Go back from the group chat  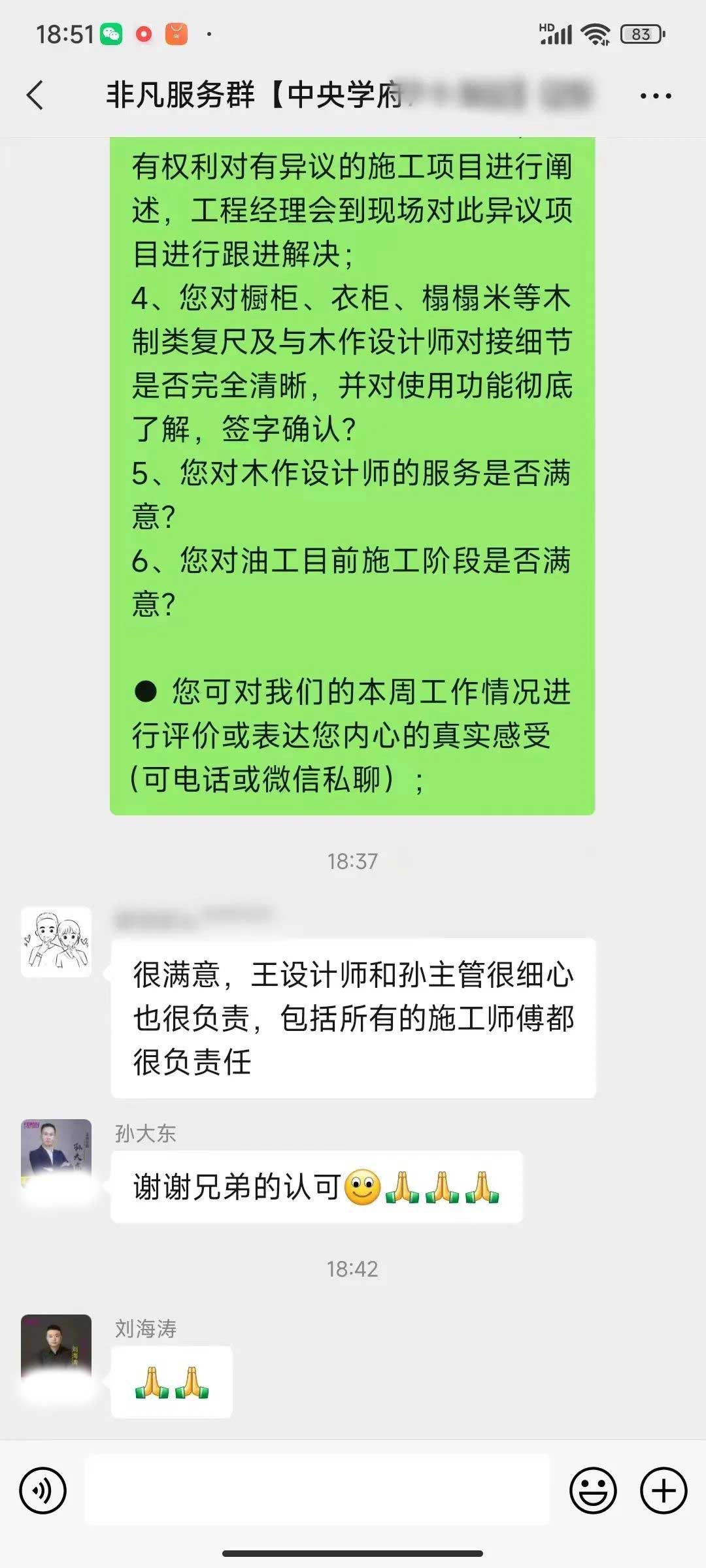click(36, 95)
